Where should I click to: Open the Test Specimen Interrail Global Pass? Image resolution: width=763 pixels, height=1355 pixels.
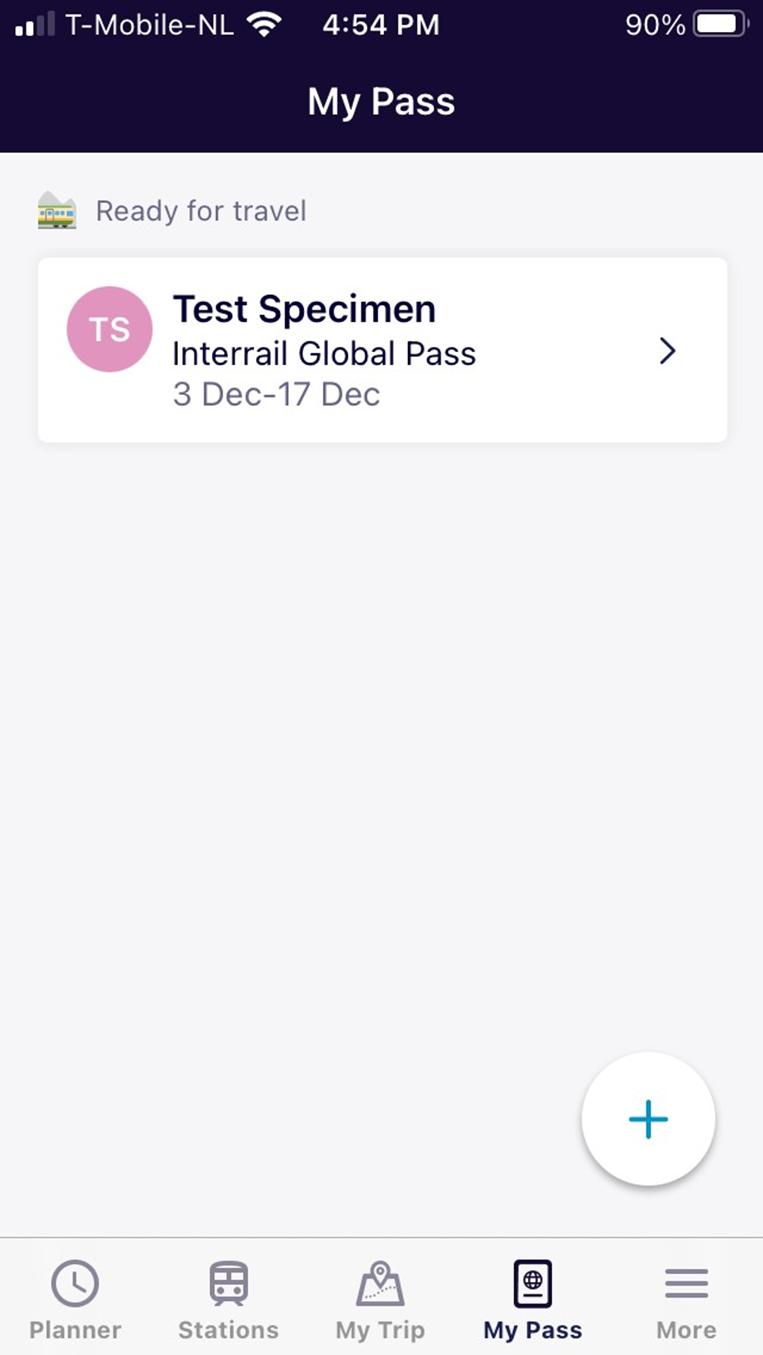tap(382, 350)
